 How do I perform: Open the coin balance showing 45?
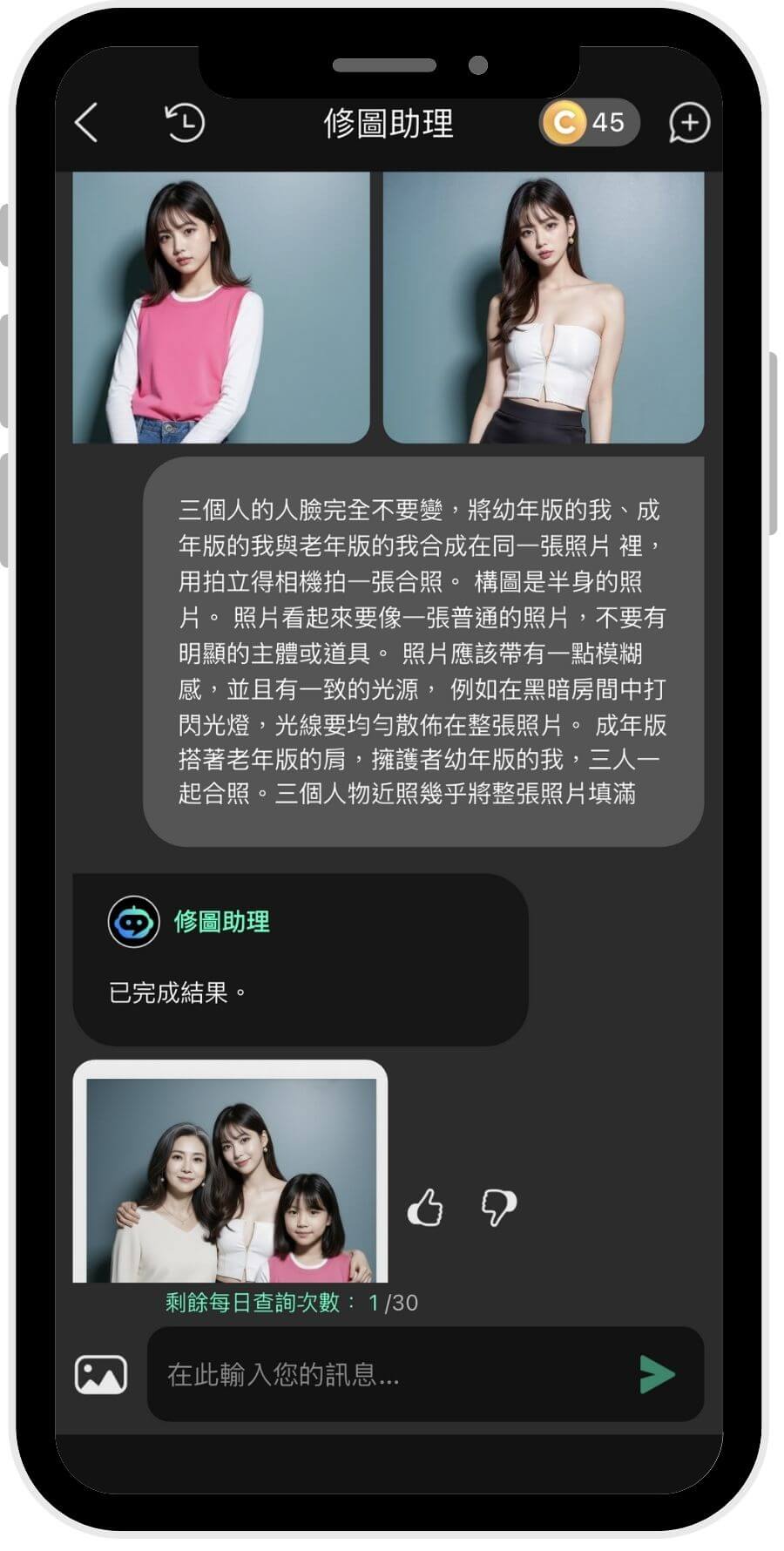[589, 122]
